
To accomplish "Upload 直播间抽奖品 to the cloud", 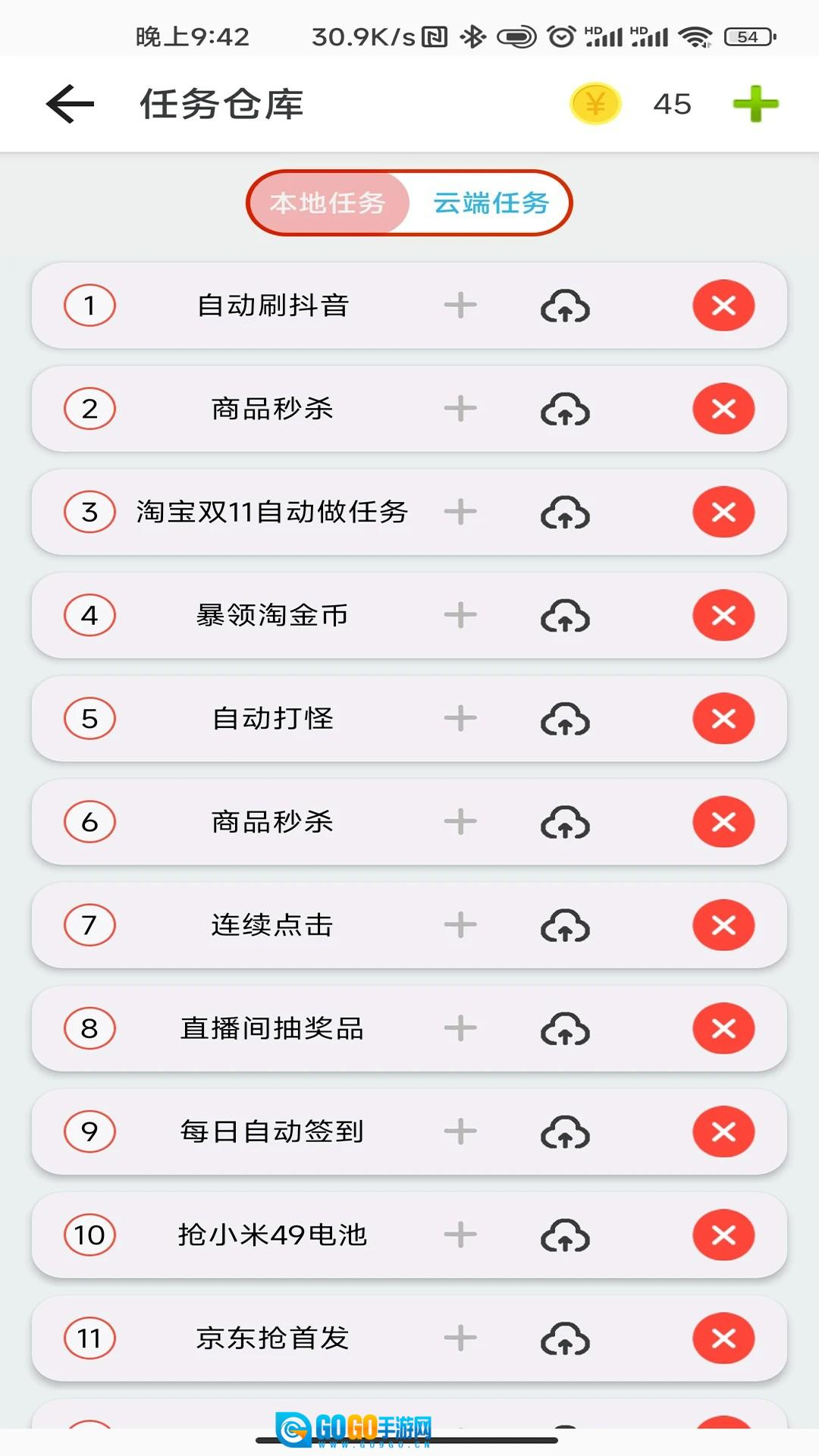I will pos(565,1029).
